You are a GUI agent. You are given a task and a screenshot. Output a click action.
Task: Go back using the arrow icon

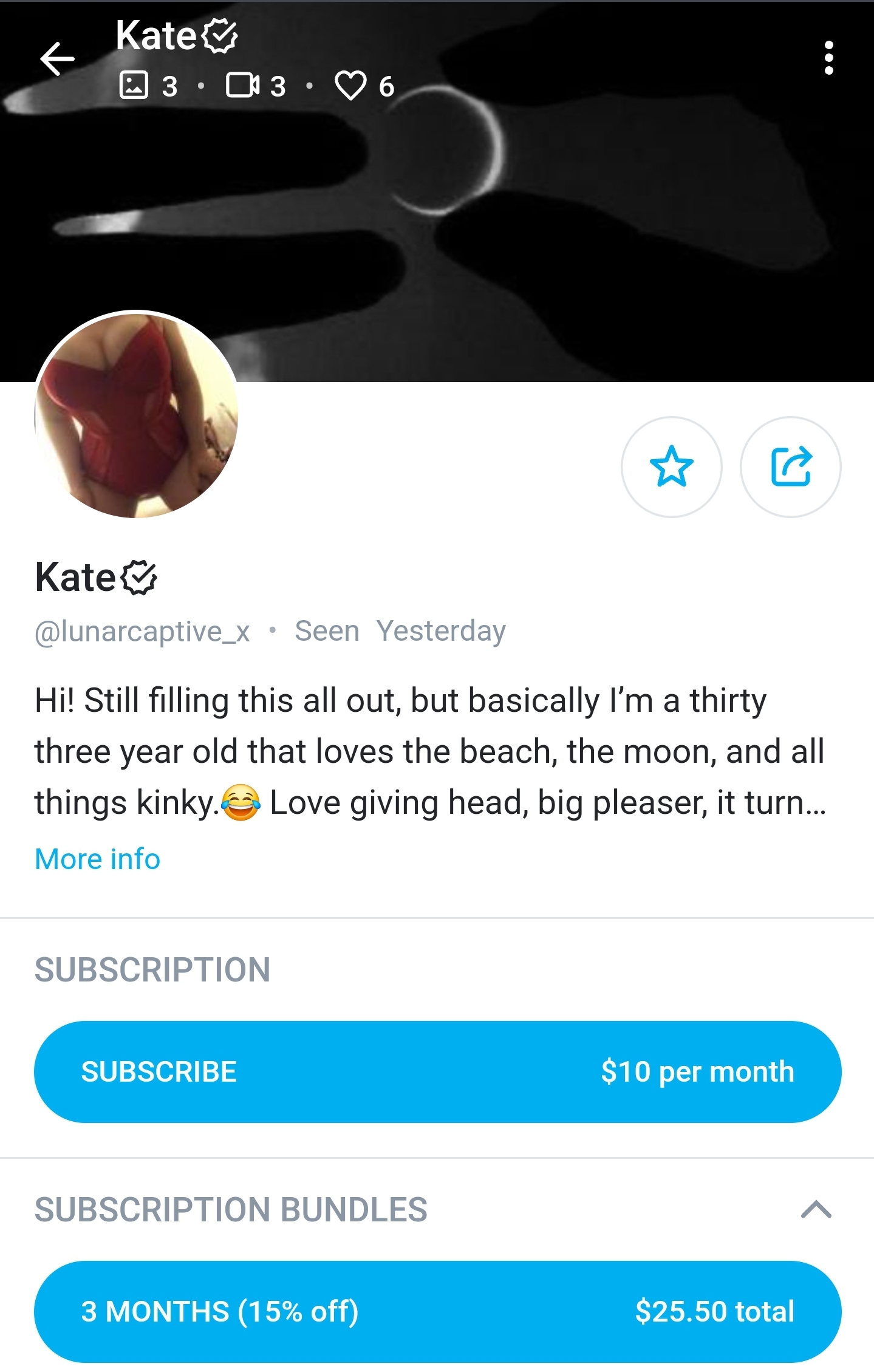coord(57,59)
